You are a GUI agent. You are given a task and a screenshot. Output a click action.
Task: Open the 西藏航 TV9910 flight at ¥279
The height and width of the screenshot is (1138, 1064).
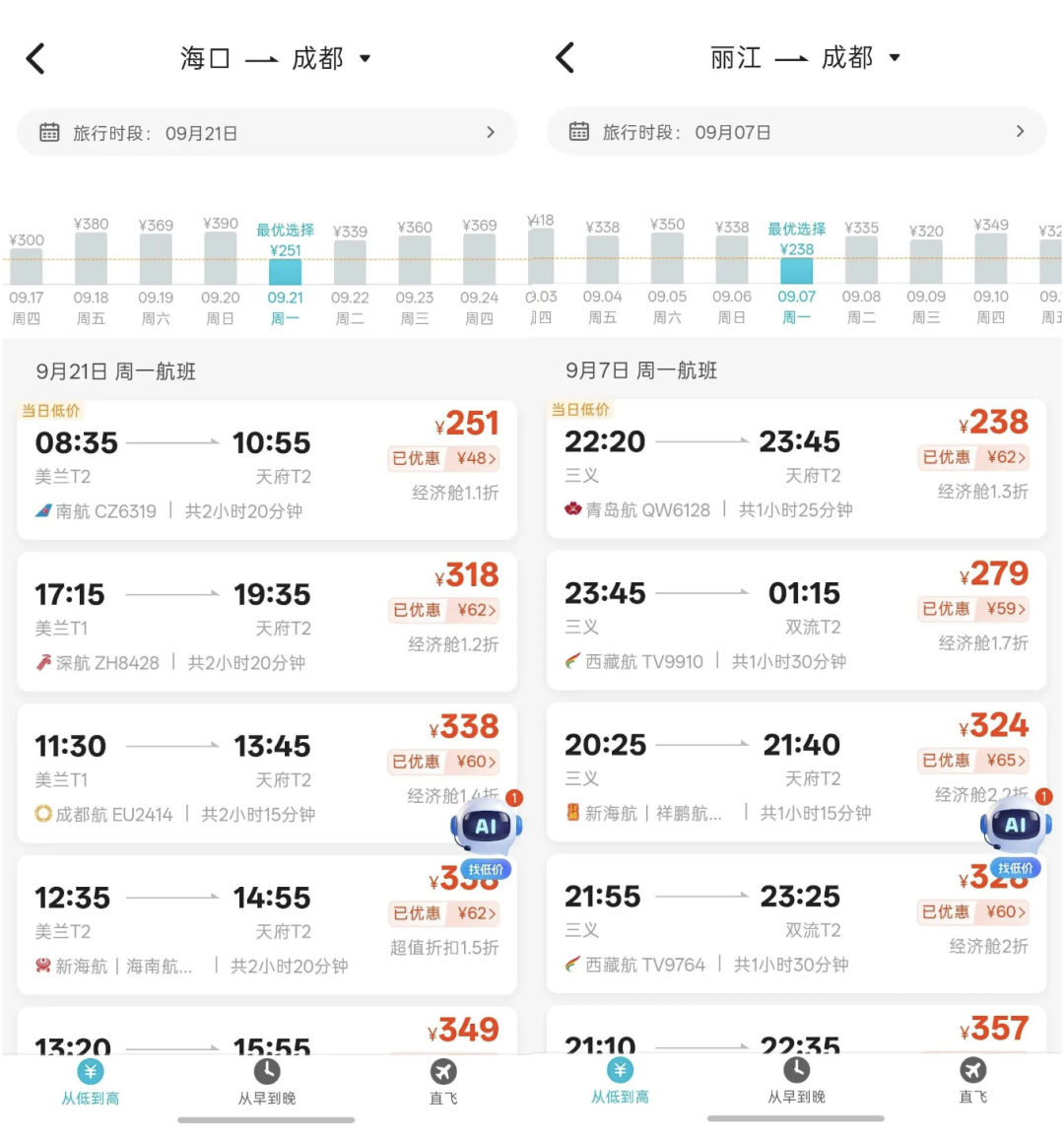click(x=796, y=620)
